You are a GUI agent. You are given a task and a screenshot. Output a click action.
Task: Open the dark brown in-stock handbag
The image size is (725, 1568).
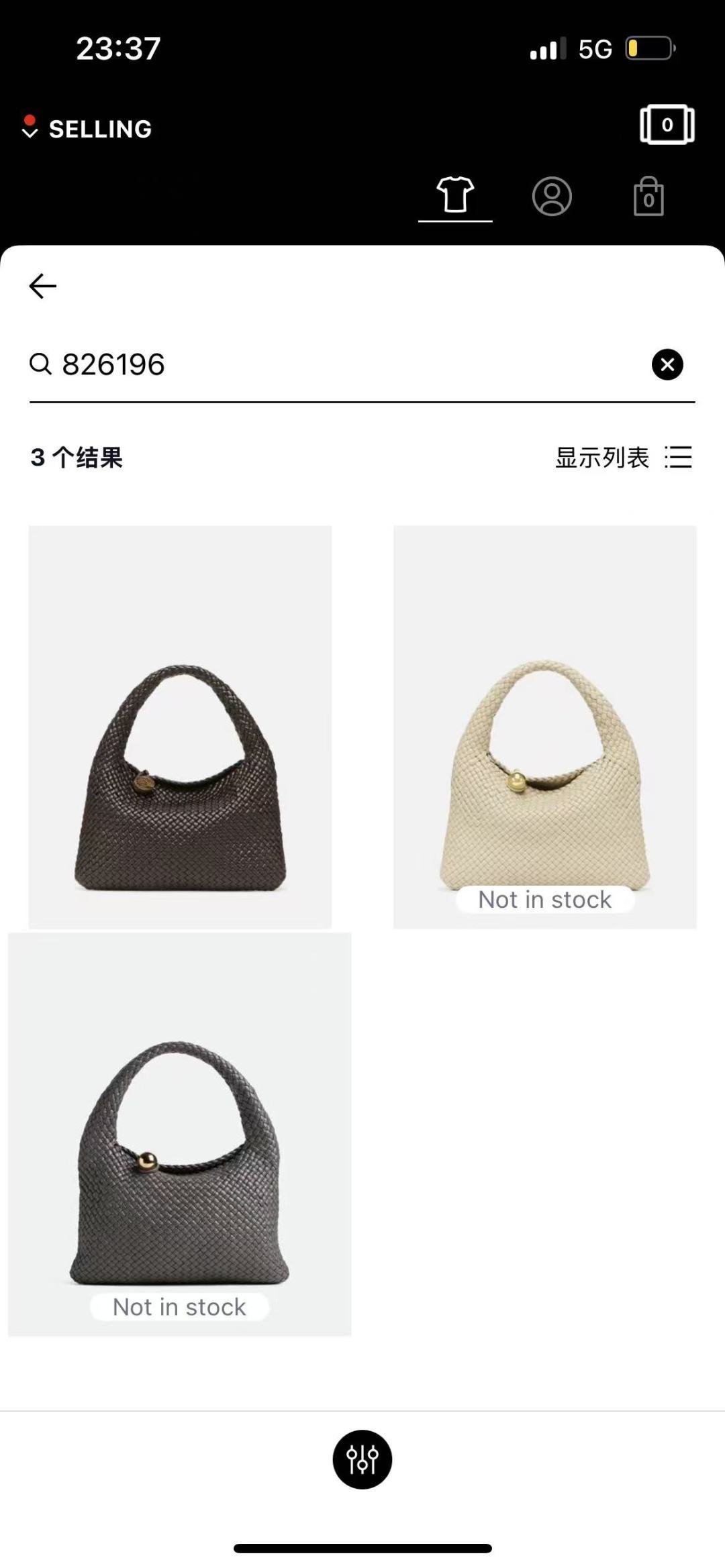(x=180, y=727)
